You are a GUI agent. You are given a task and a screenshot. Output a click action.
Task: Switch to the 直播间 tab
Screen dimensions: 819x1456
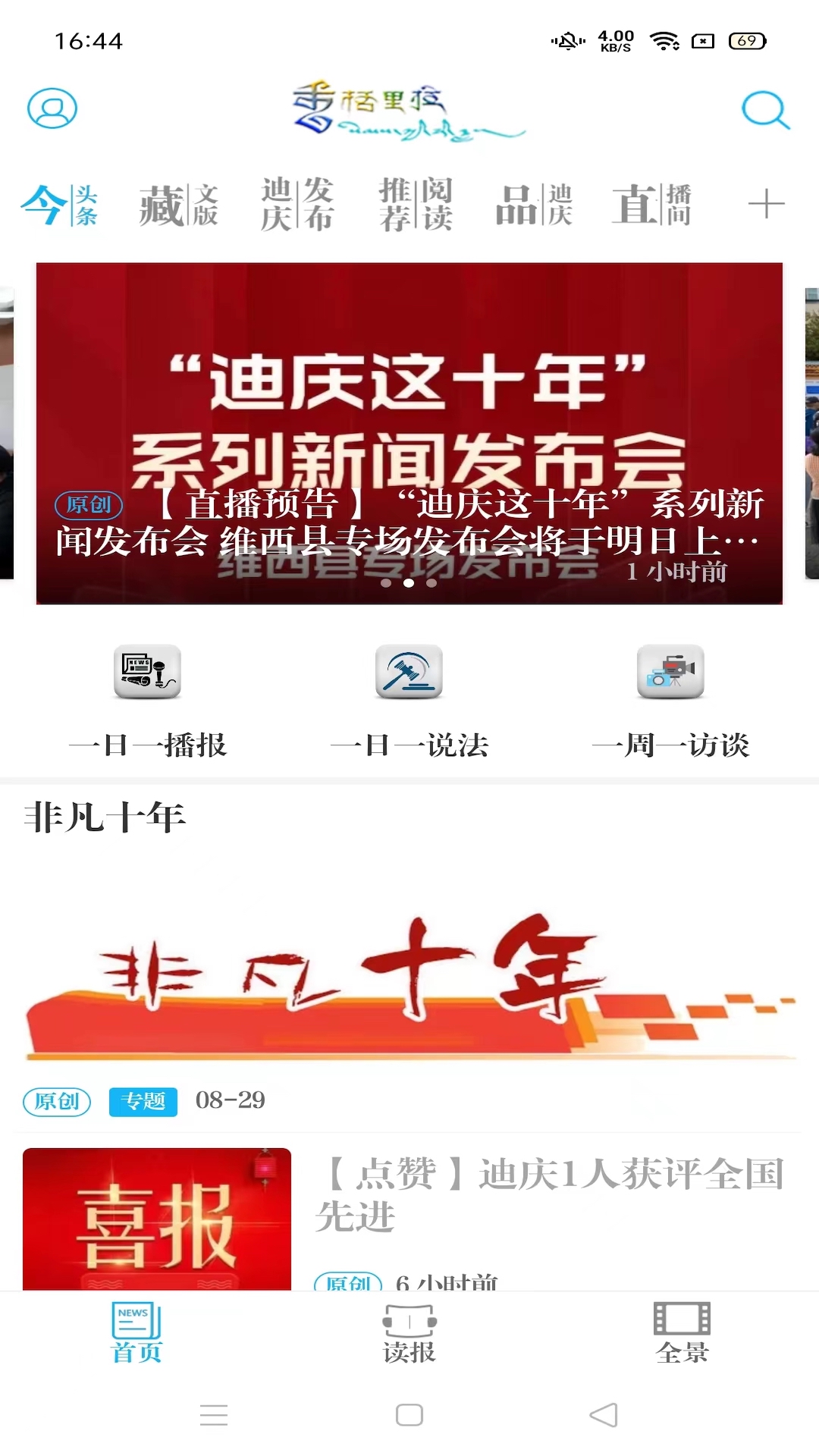coord(652,205)
